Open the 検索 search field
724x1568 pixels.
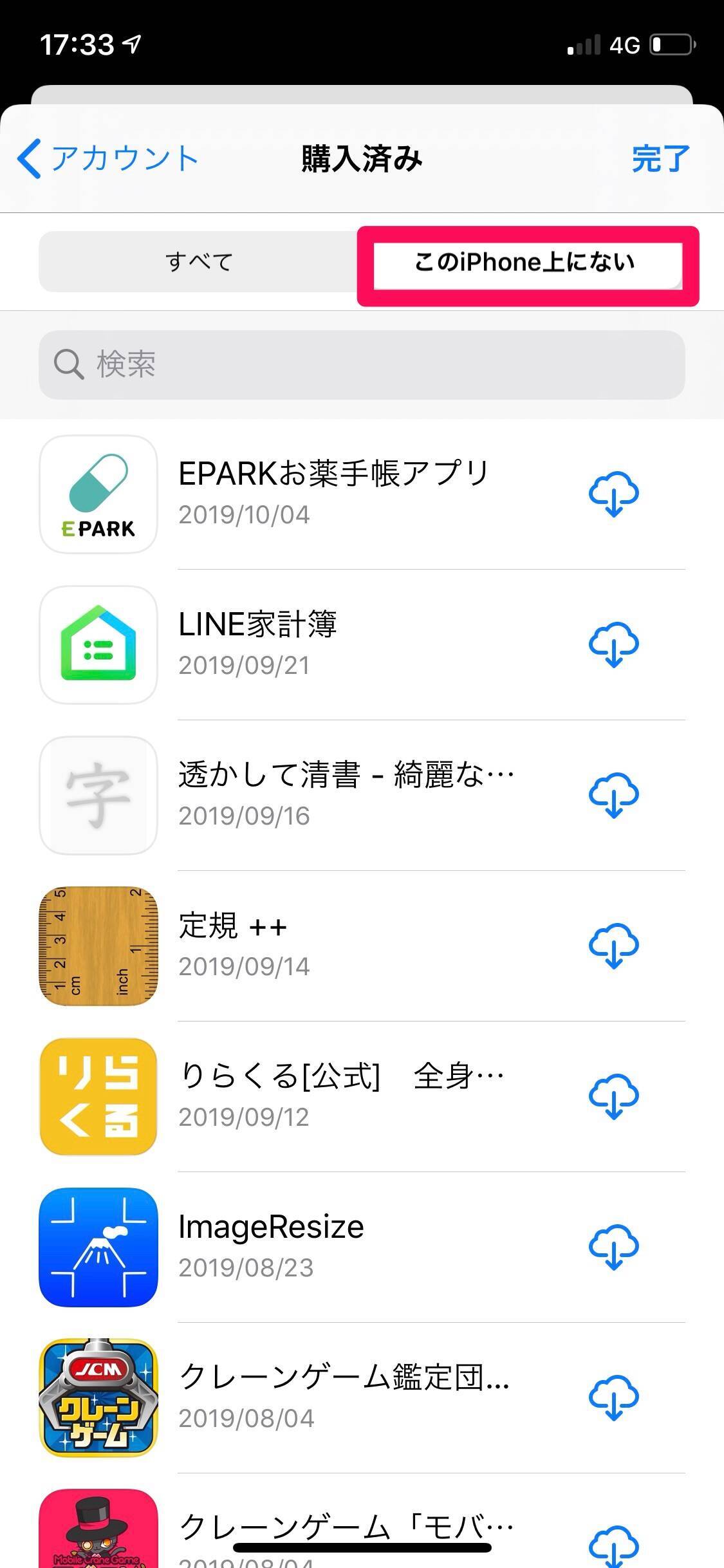coord(362,364)
